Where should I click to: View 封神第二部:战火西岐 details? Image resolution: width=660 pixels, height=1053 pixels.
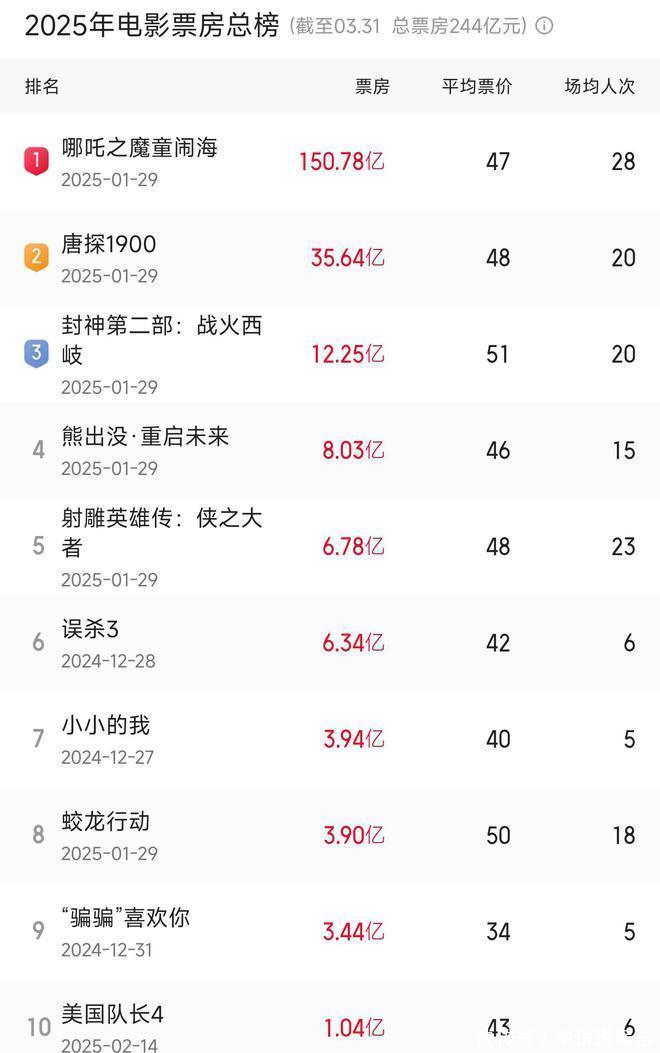[x=330, y=354]
